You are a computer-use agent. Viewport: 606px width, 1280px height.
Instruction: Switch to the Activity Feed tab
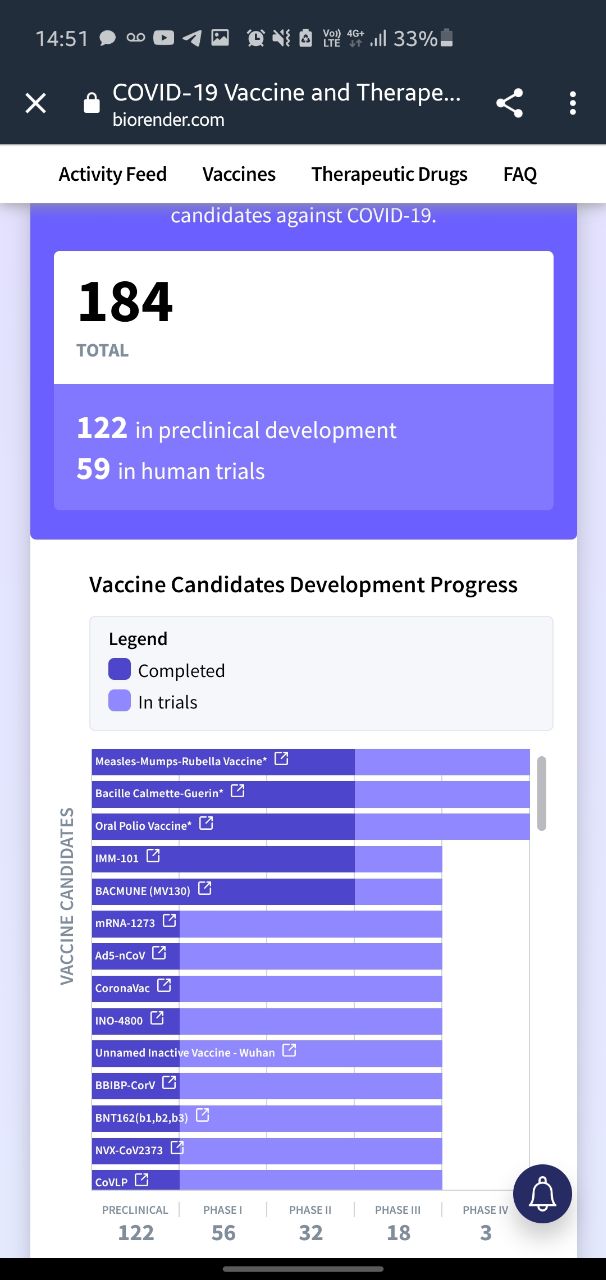(x=113, y=174)
